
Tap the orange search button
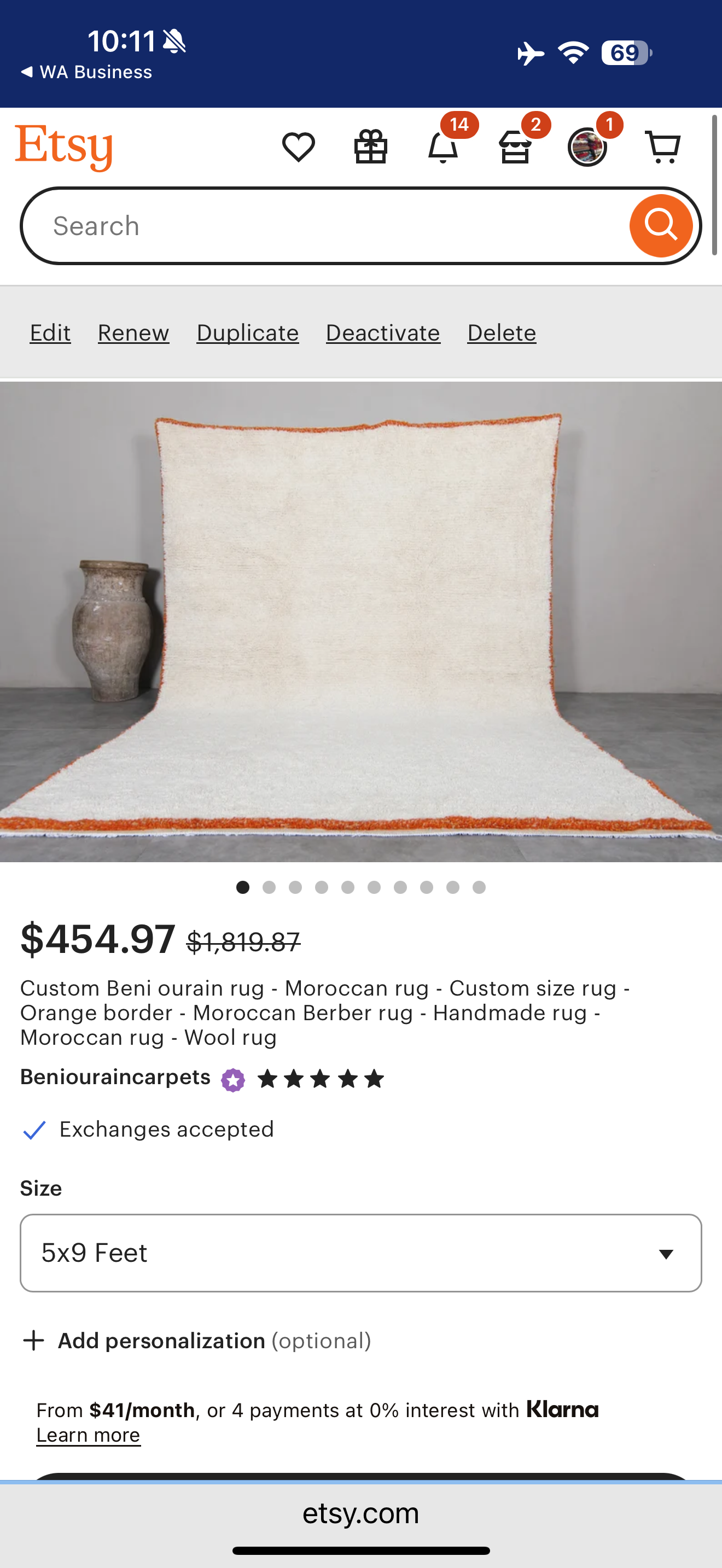pos(661,226)
